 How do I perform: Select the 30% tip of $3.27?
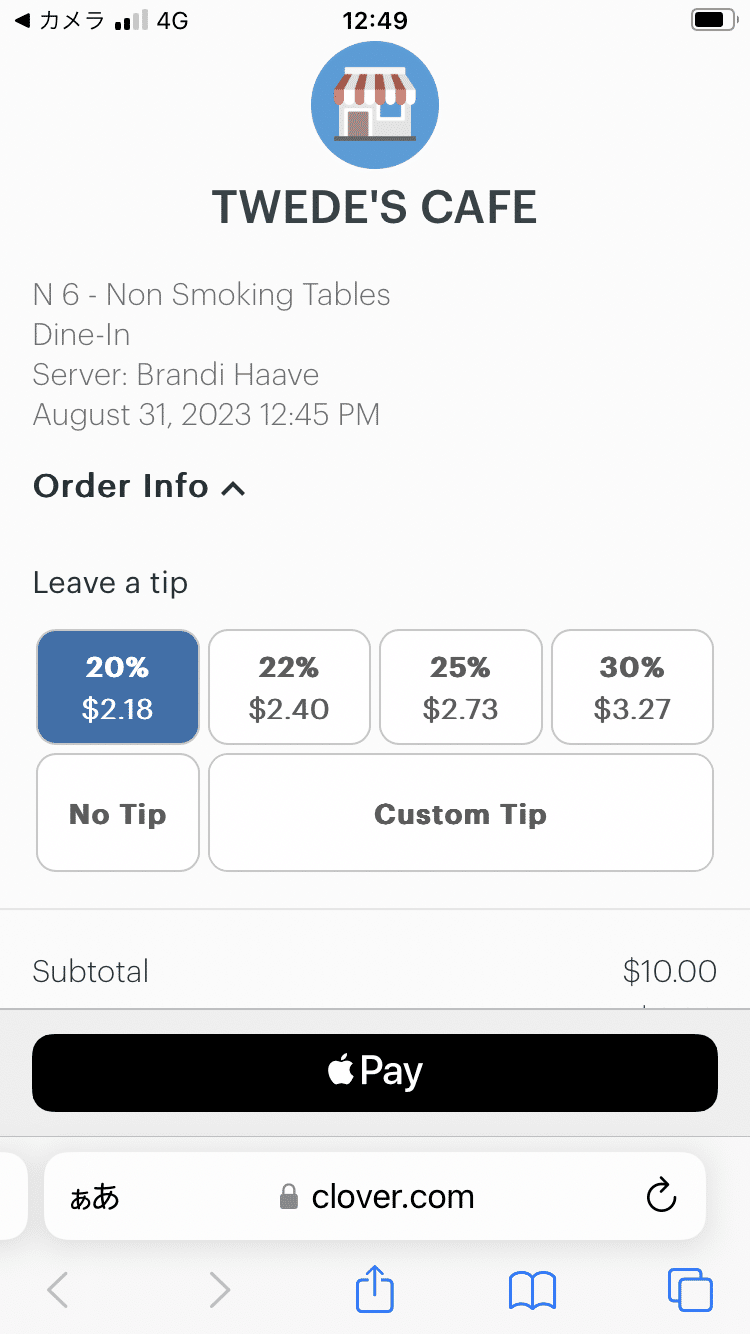(632, 688)
